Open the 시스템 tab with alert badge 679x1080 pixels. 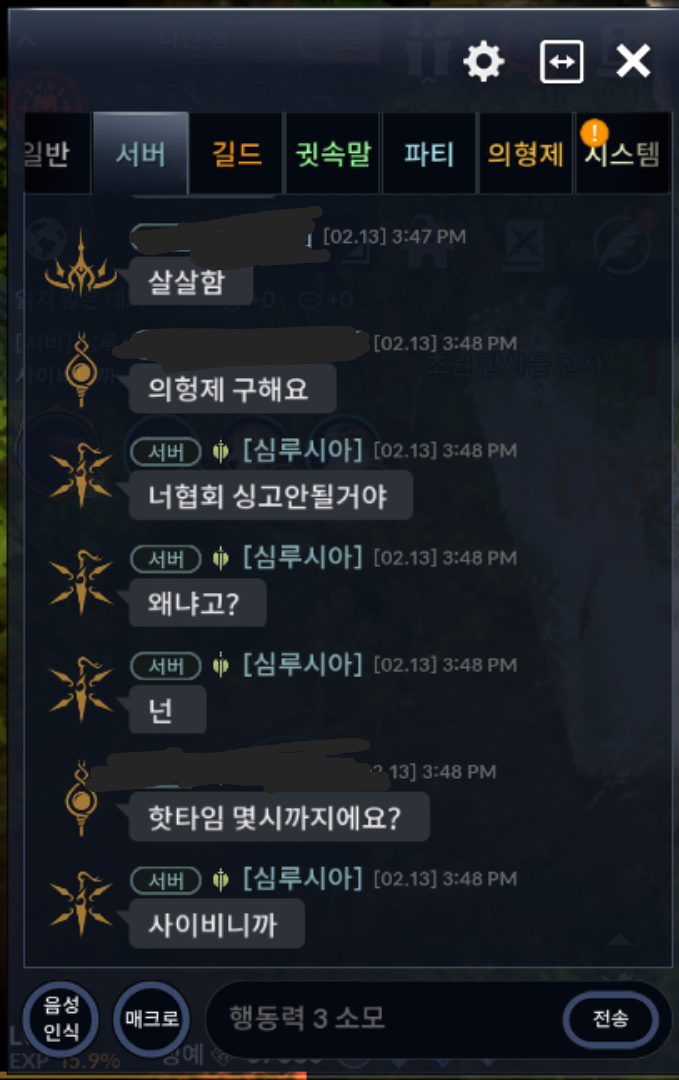(x=622, y=154)
